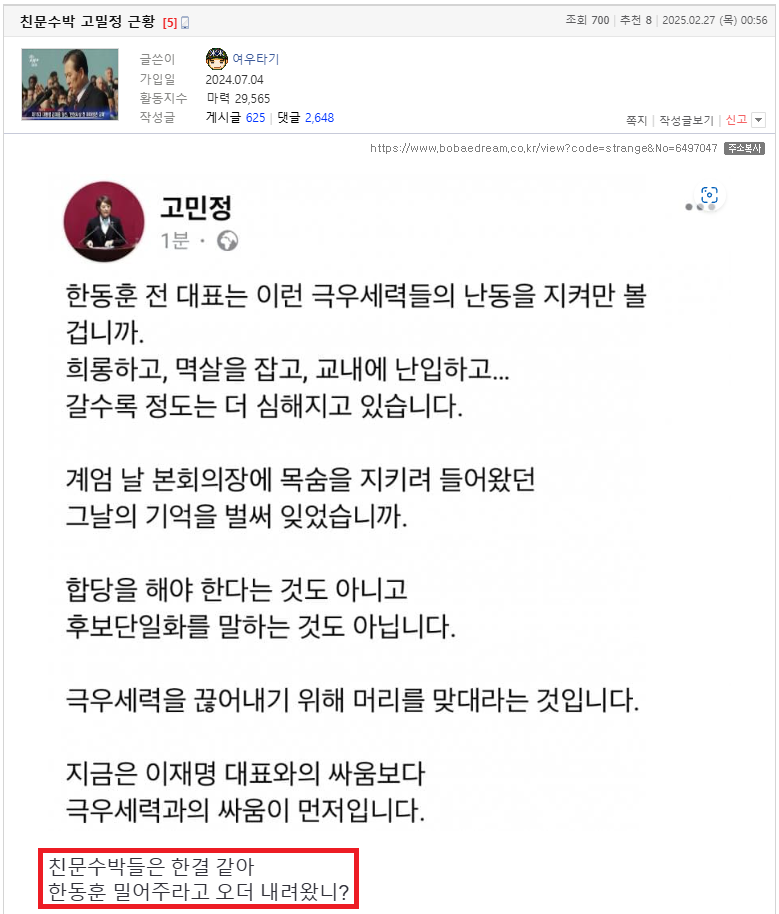The image size is (779, 914).
Task: Send a 쪽지 message to the author
Action: click(x=636, y=120)
